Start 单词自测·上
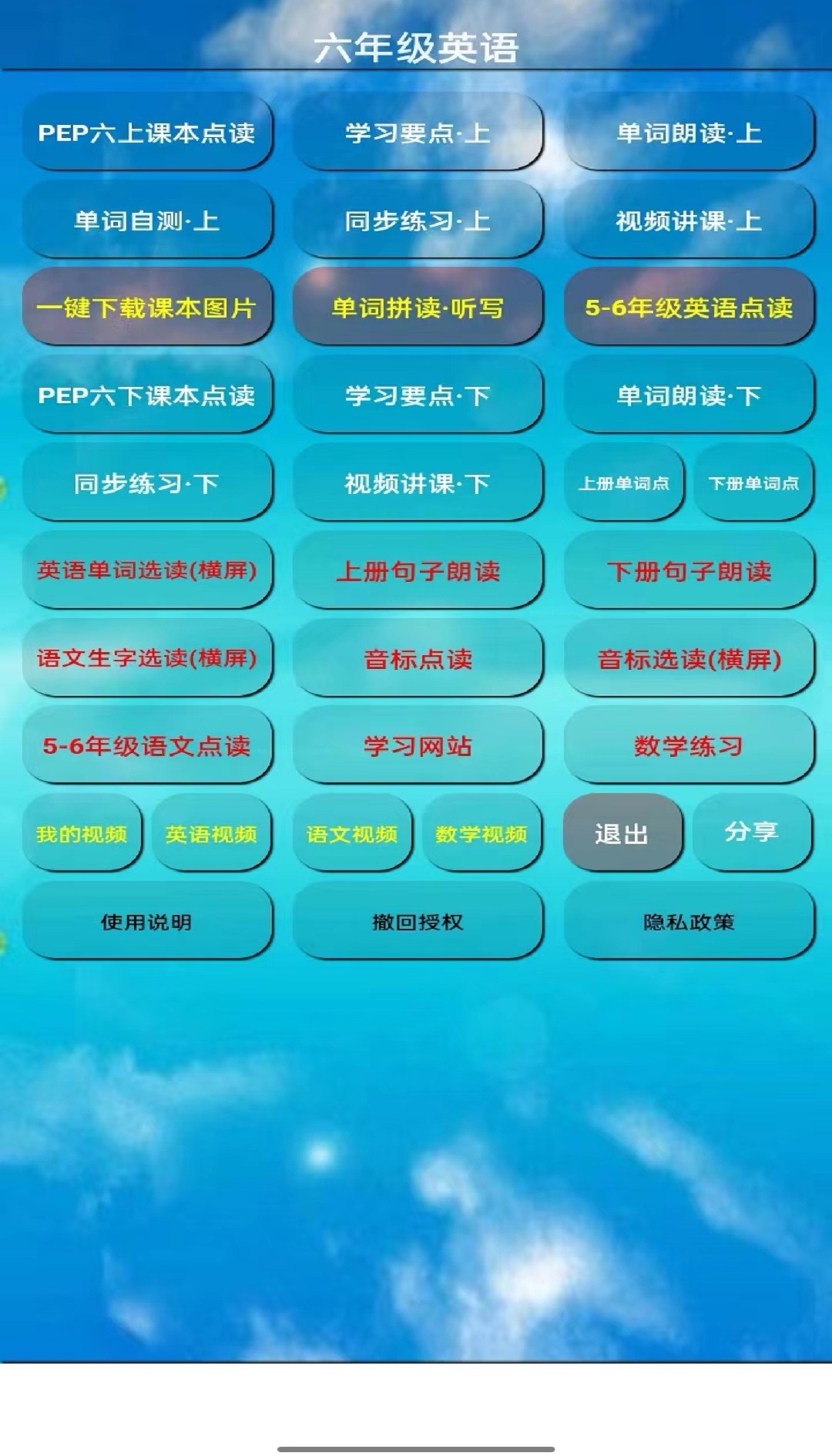The image size is (832, 1456). 146,221
